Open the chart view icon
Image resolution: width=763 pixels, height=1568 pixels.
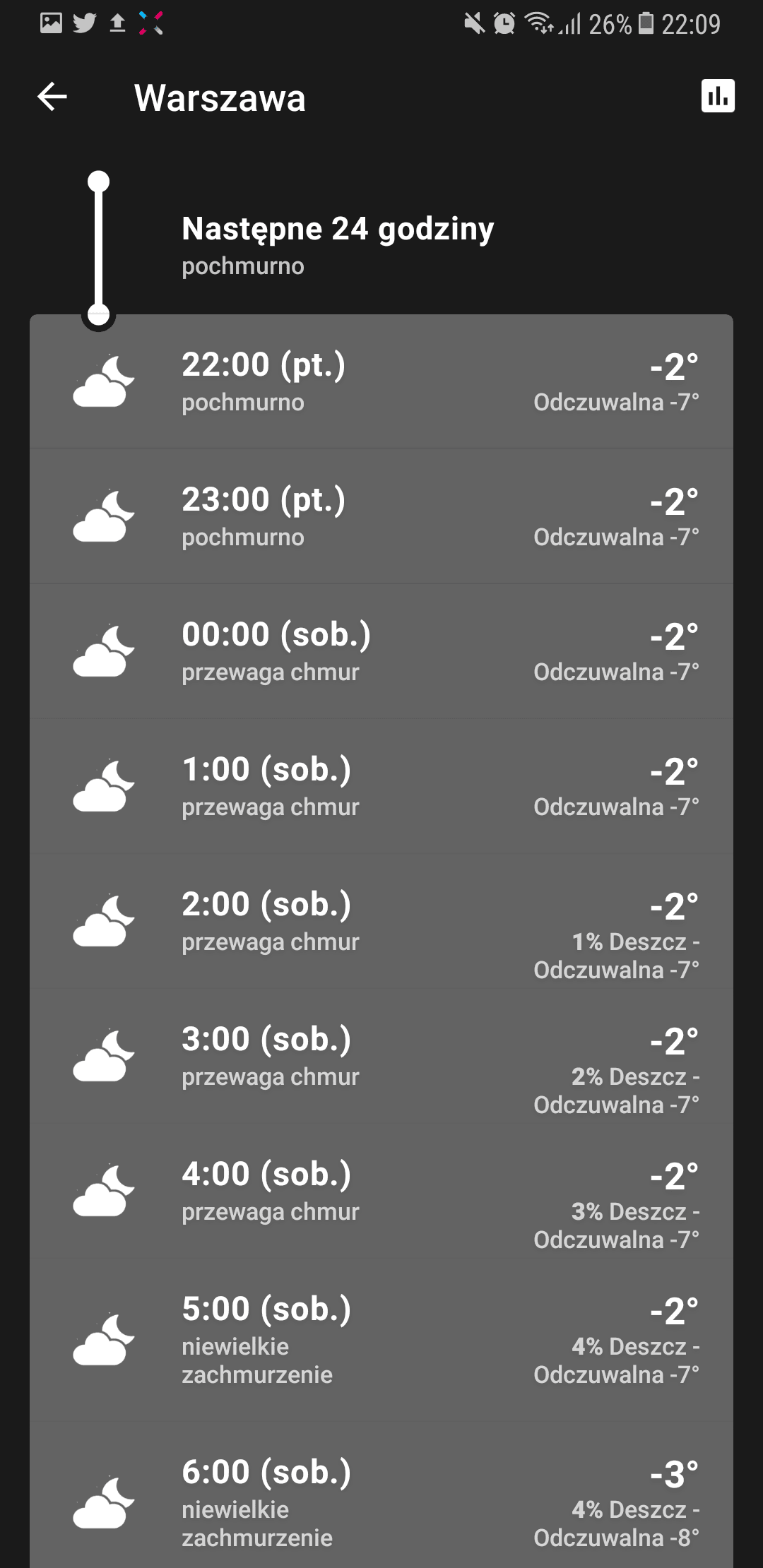coord(718,96)
